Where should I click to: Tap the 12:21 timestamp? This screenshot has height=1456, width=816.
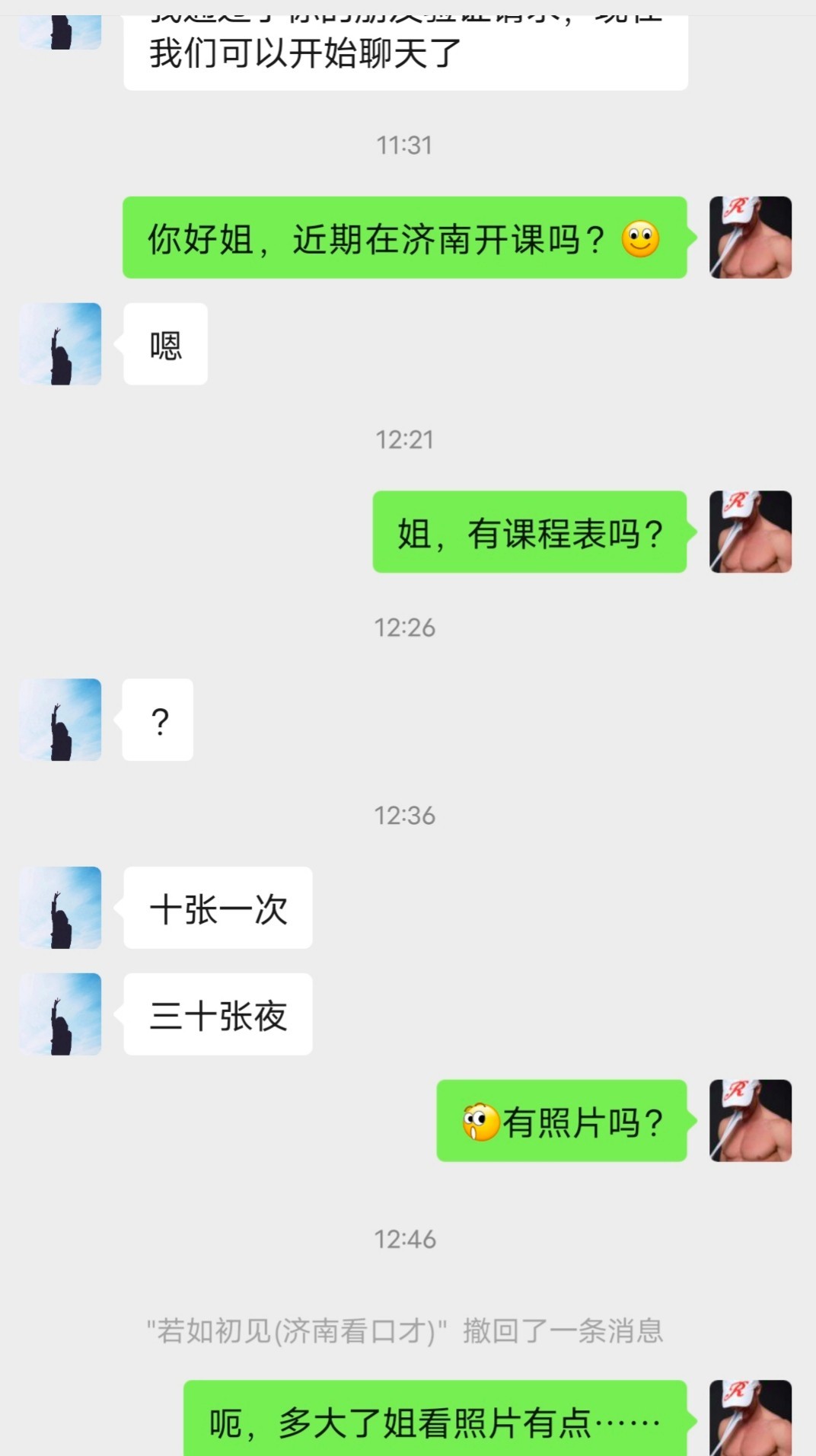click(405, 438)
